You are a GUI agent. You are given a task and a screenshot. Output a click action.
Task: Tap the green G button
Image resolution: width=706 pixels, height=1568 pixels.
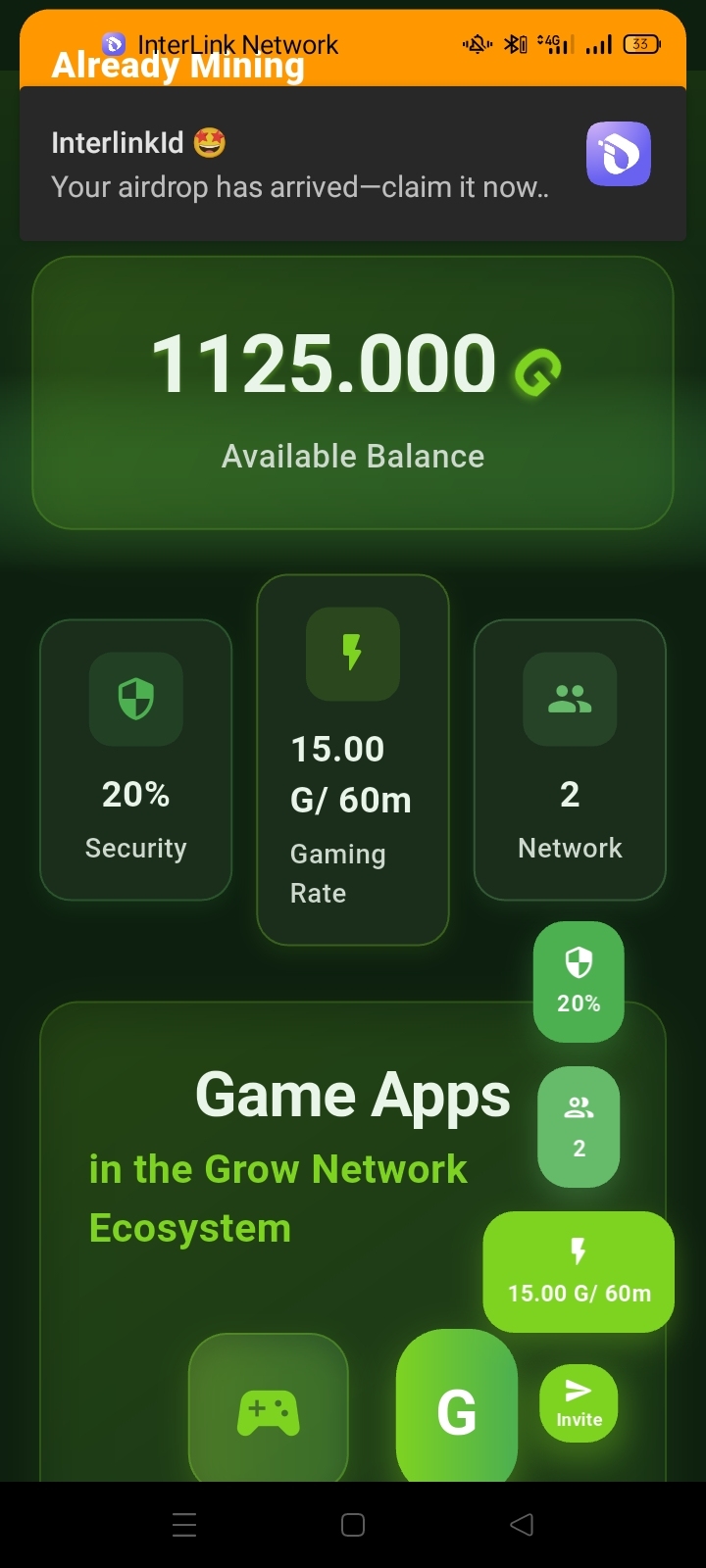tap(456, 1409)
